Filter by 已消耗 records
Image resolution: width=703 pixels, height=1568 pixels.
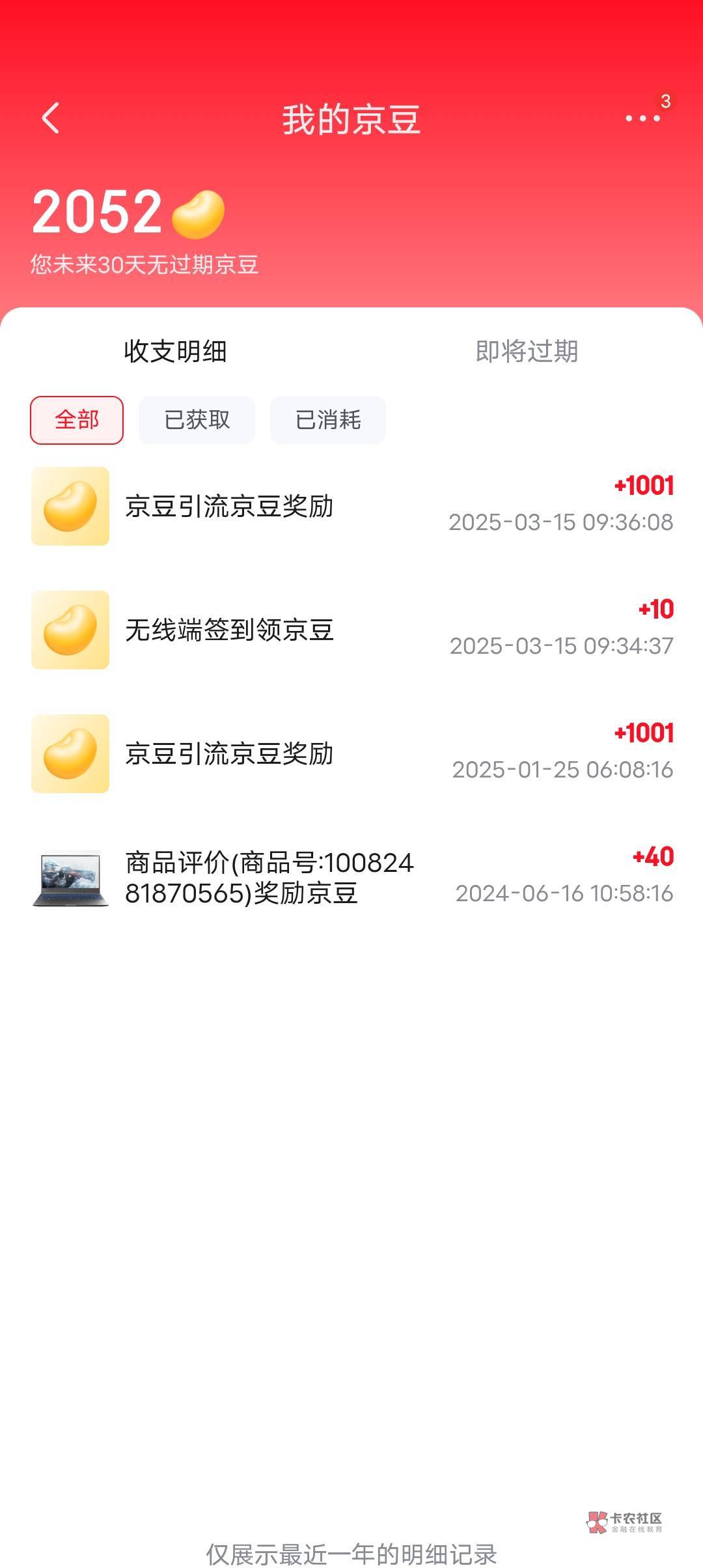[328, 420]
